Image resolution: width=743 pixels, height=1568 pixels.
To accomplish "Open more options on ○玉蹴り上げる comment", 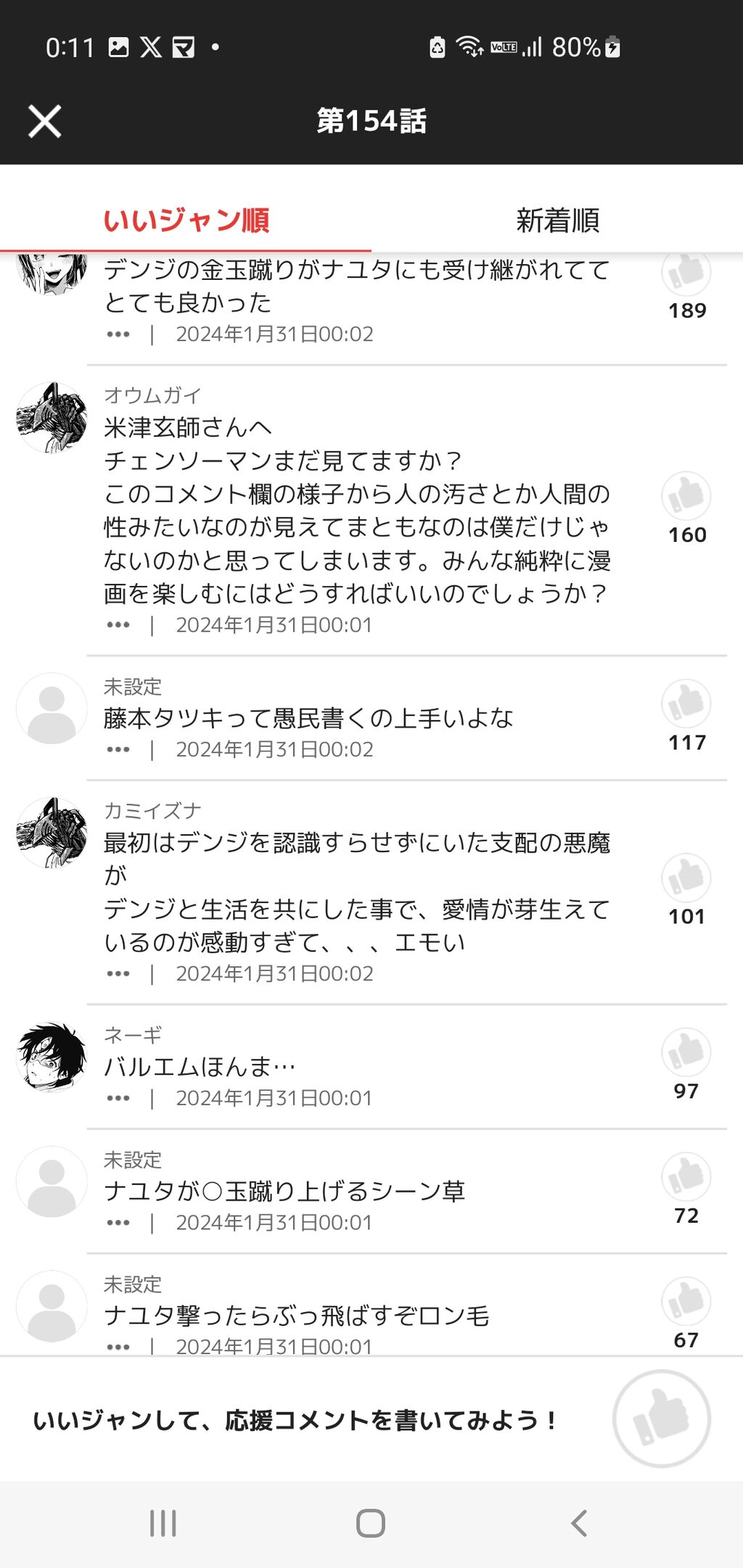I will [118, 1224].
